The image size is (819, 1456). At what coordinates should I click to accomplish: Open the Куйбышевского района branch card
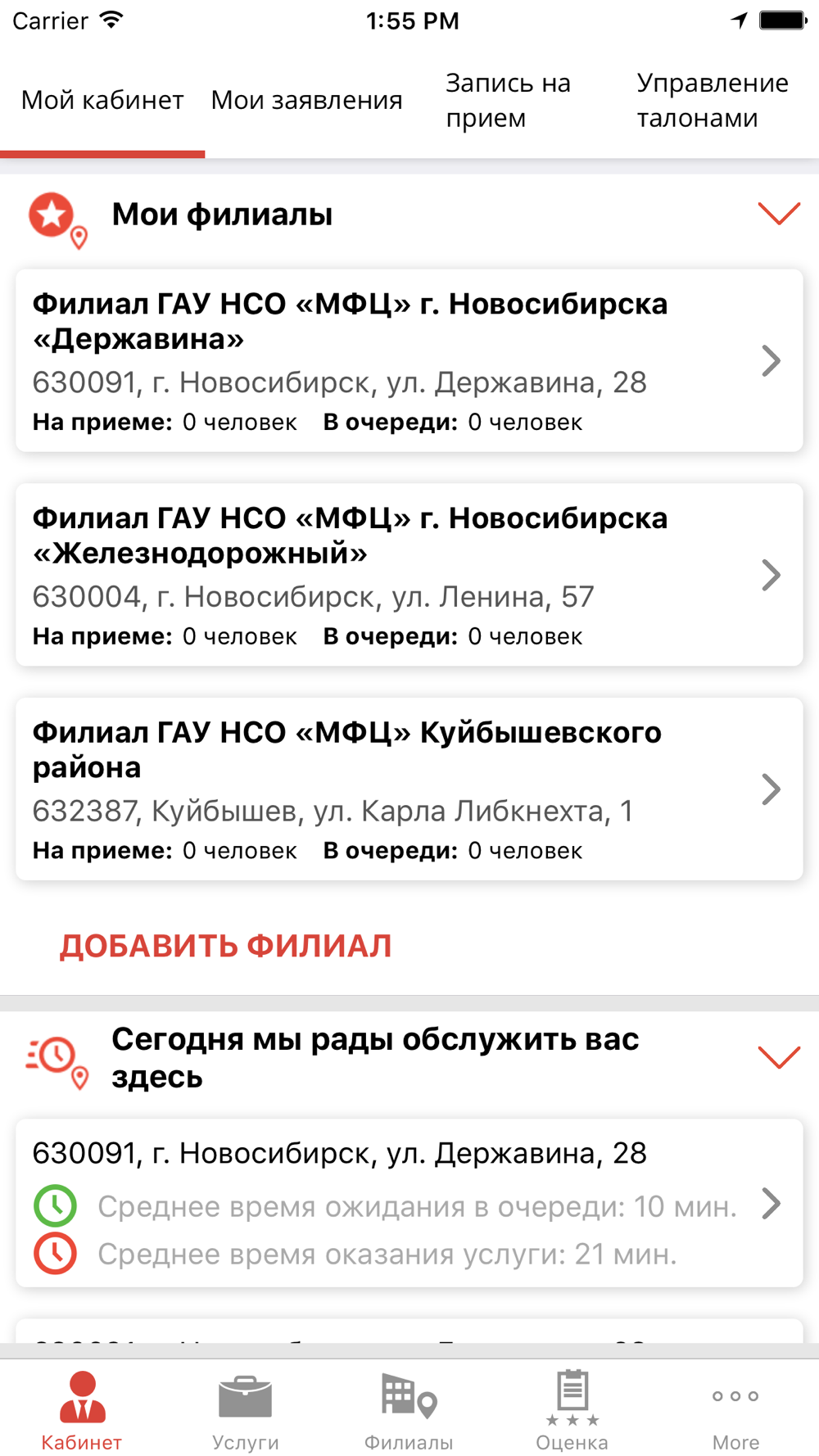(x=409, y=789)
